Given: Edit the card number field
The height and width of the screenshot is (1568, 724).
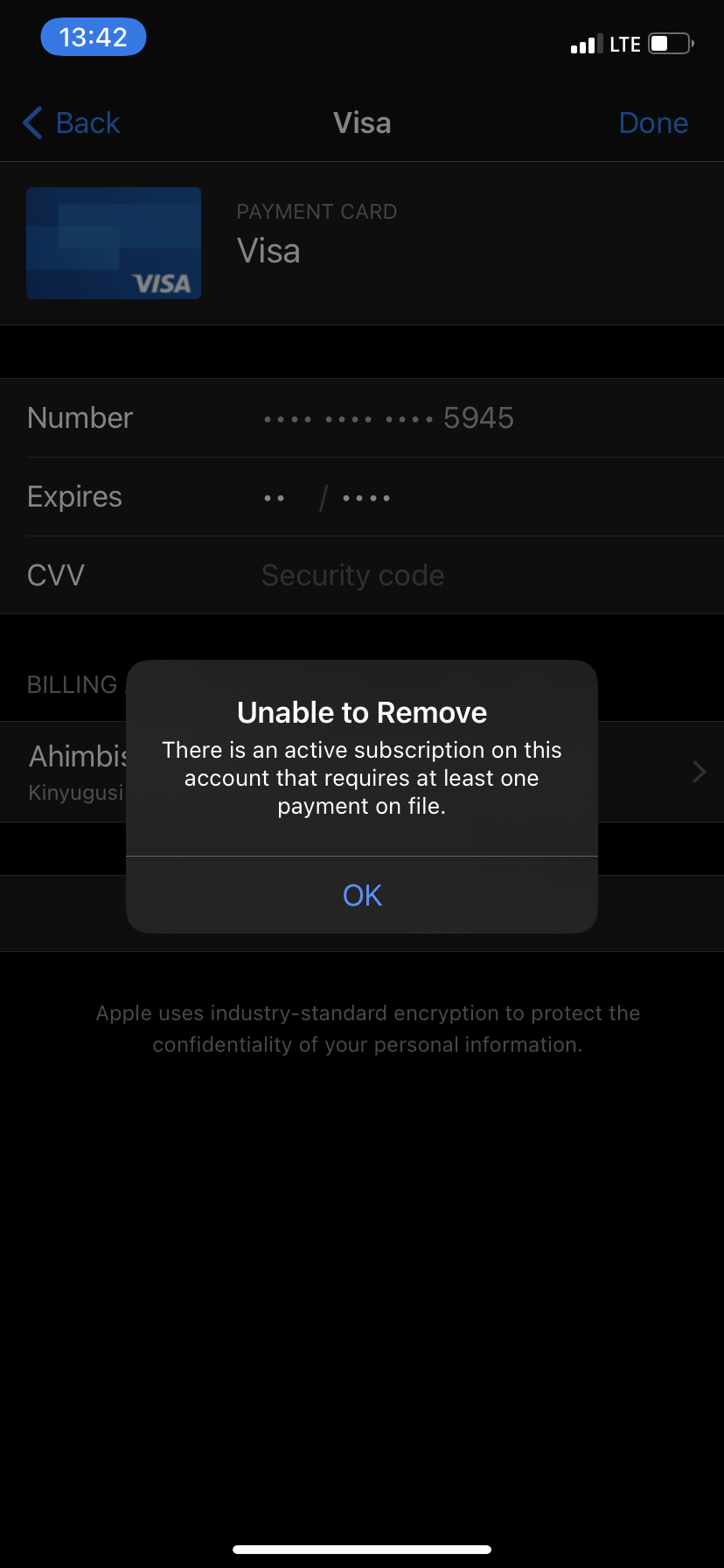Looking at the screenshot, I should pos(362,418).
